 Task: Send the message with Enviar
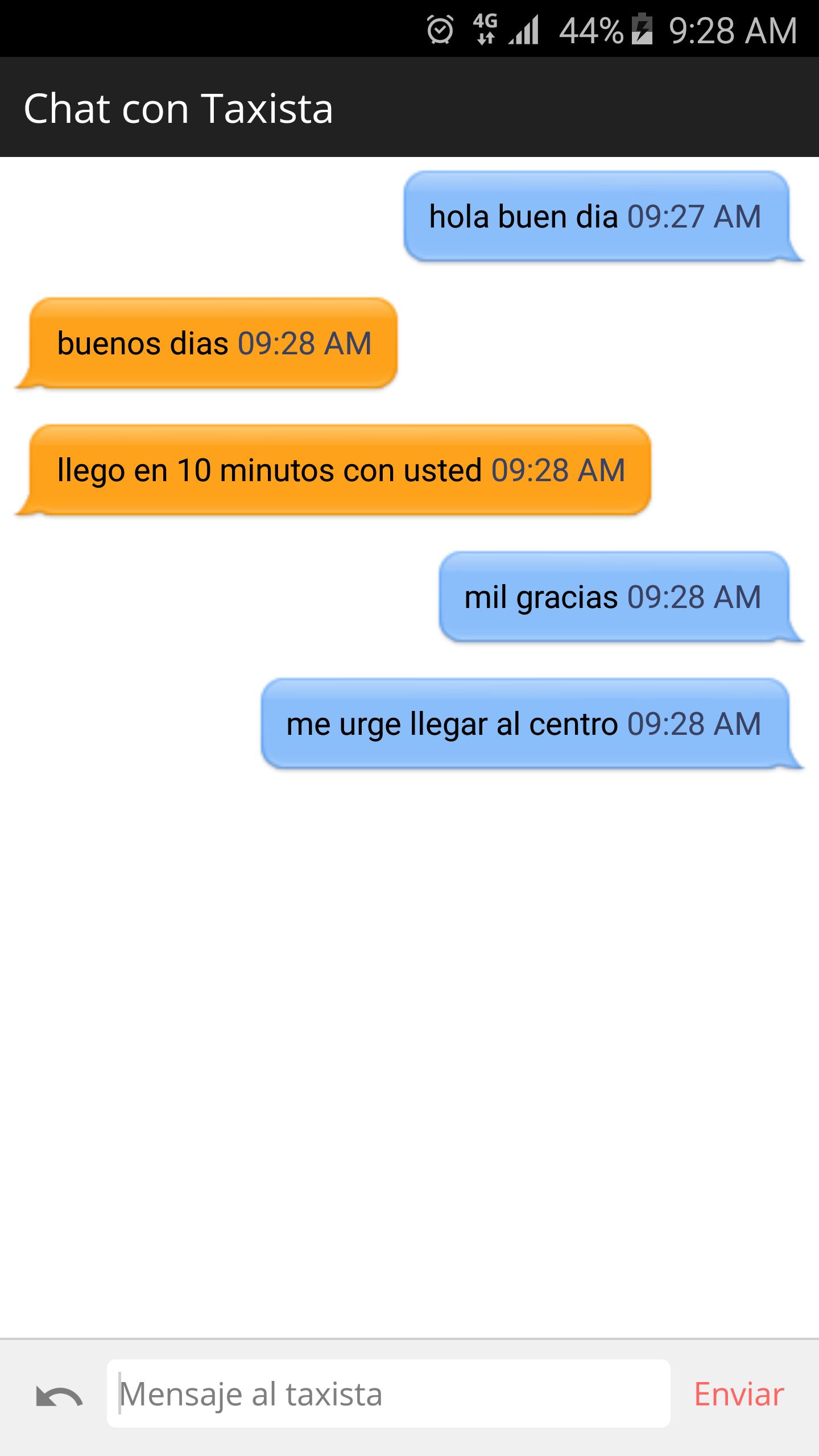(739, 1395)
